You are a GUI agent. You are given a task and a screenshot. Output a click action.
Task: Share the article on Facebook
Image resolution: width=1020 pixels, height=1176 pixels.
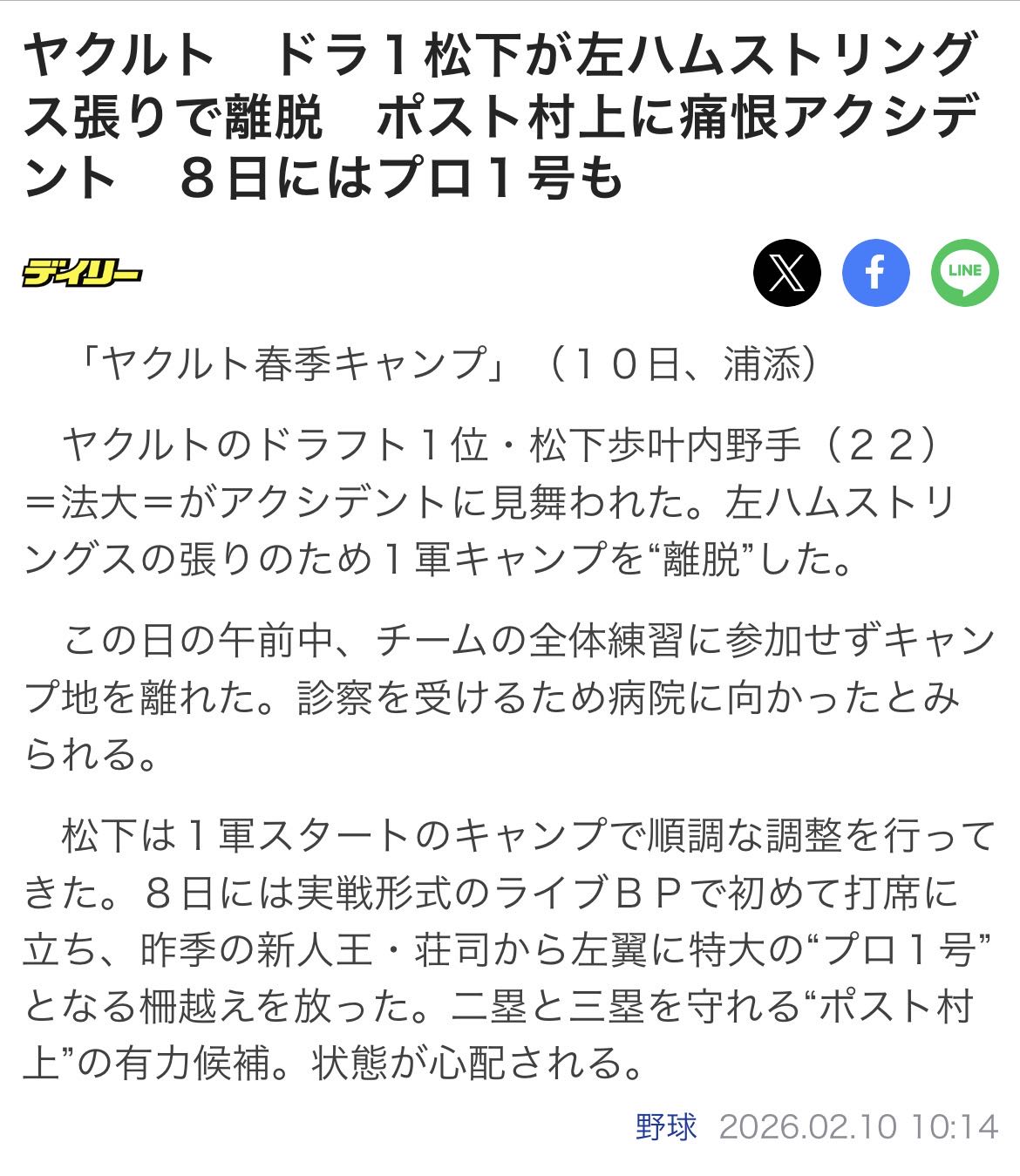[x=875, y=273]
